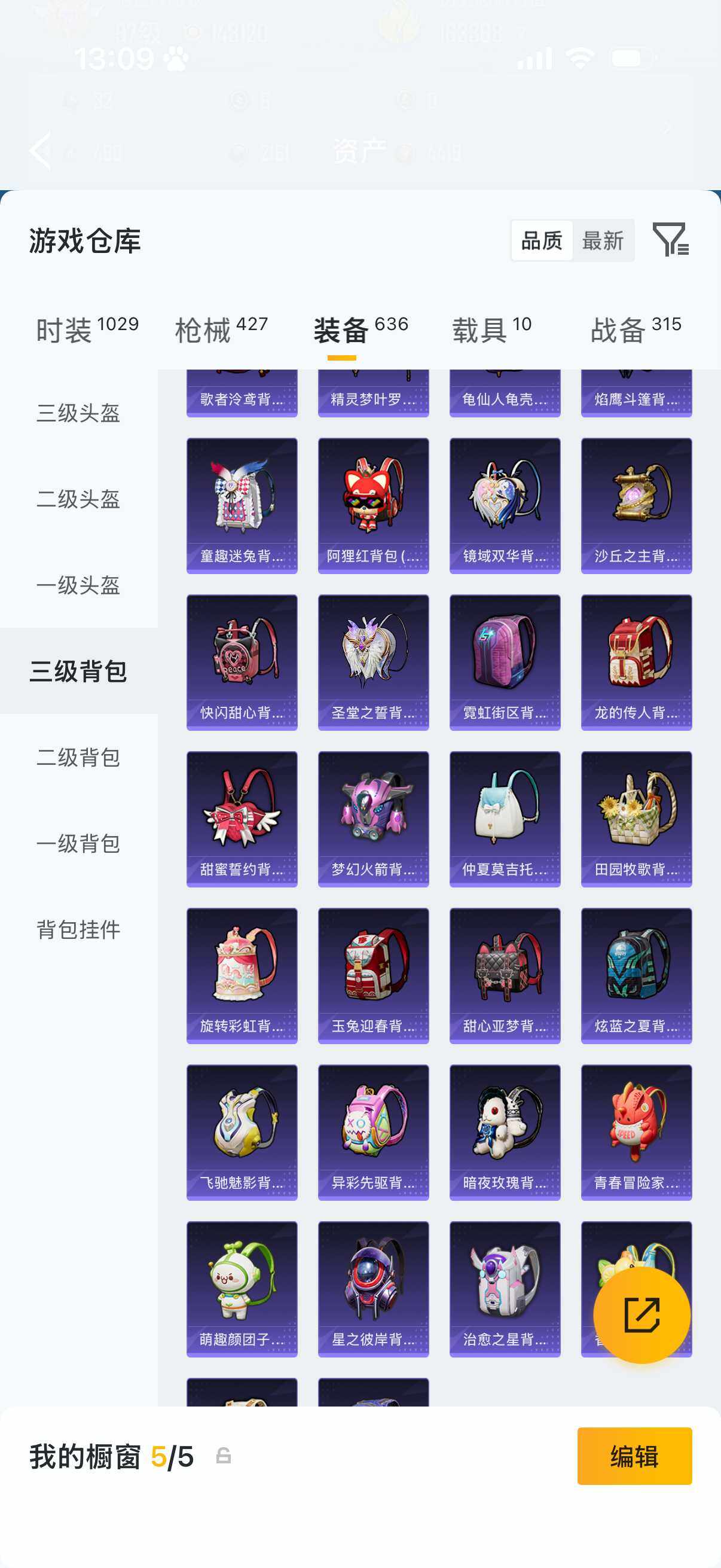Open the 梦幻火箭背包 item icon
This screenshot has height=1568, width=721.
[x=373, y=819]
